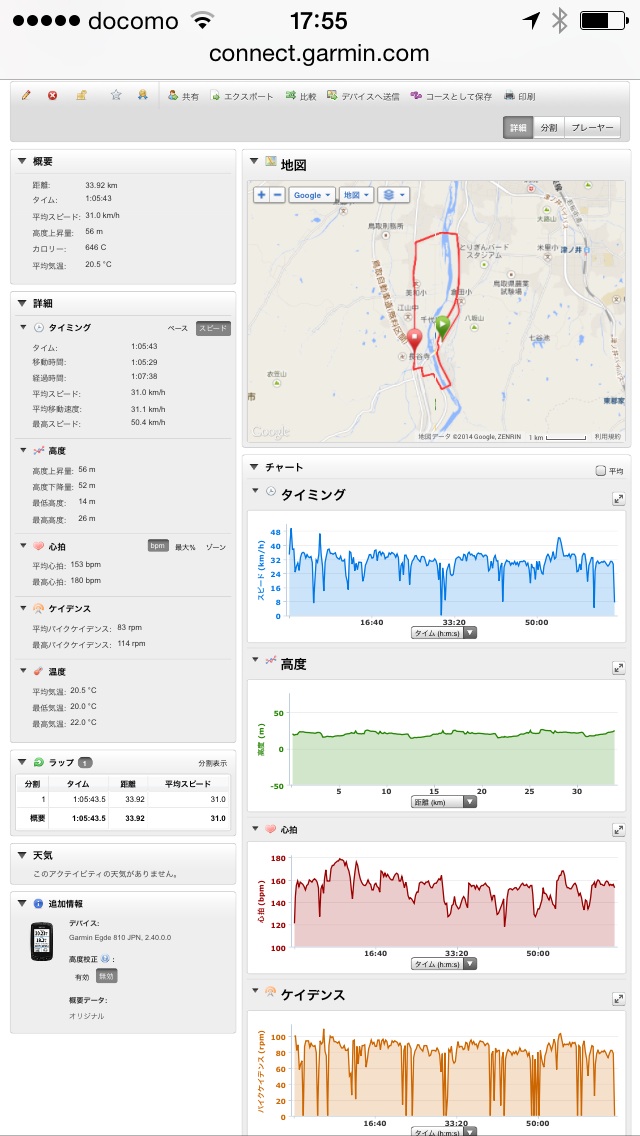Choose コースとして保存 save as course
640x1136 pixels.
coord(451,96)
